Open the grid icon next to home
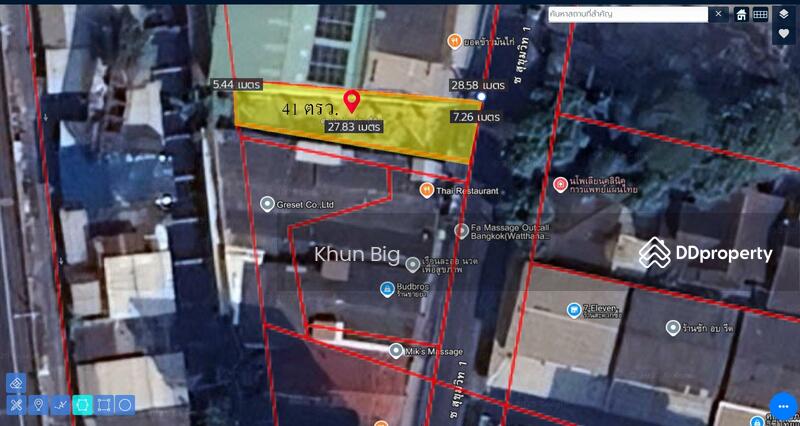This screenshot has height=426, width=800. [760, 14]
